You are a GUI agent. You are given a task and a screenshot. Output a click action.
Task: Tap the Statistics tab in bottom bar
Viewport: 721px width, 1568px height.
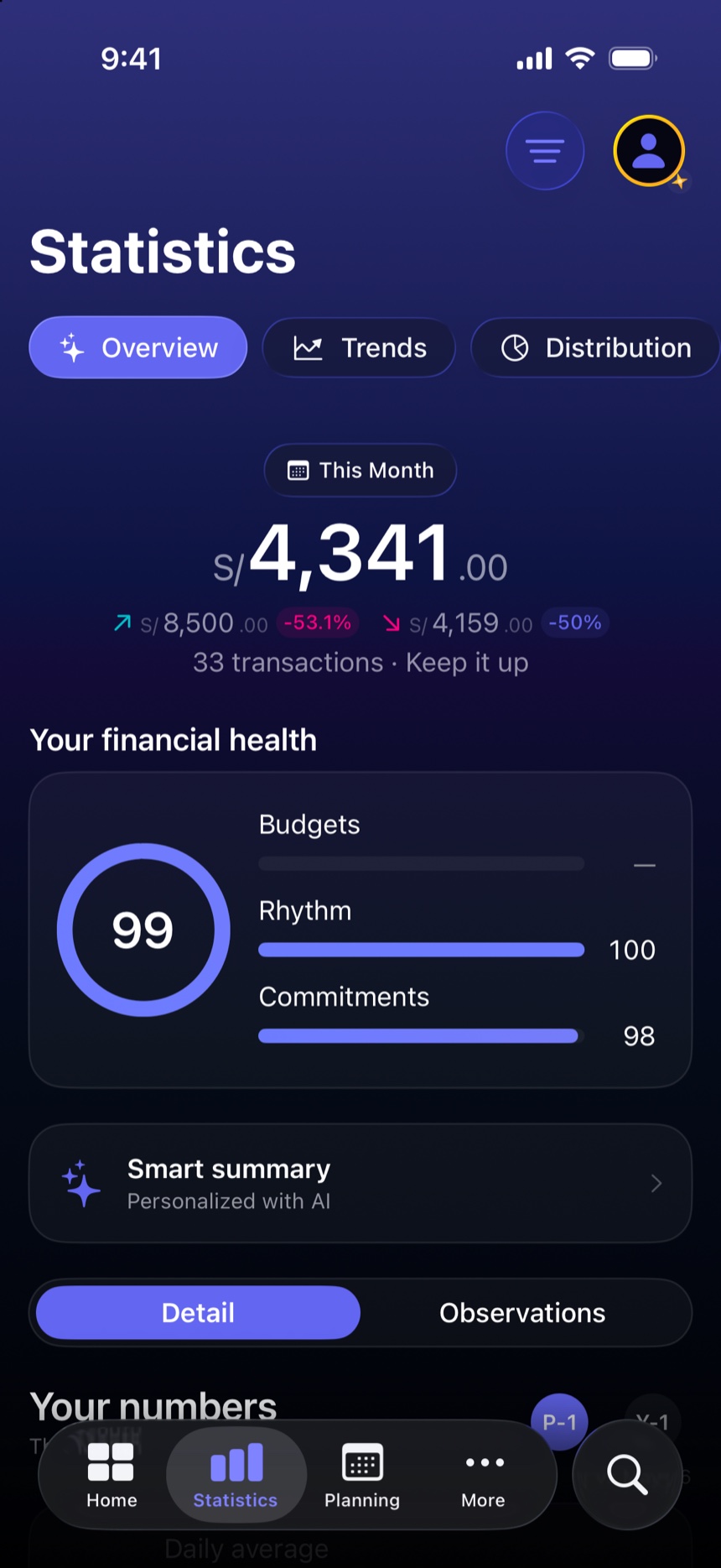[236, 1475]
